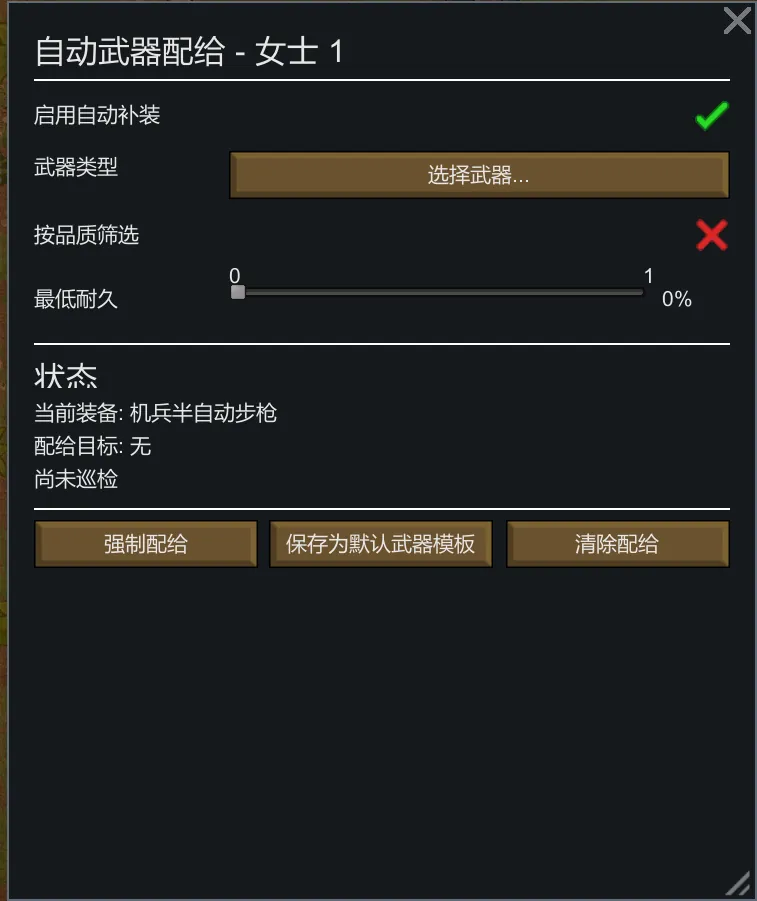Open the 选择武器... weapon picker

point(479,176)
